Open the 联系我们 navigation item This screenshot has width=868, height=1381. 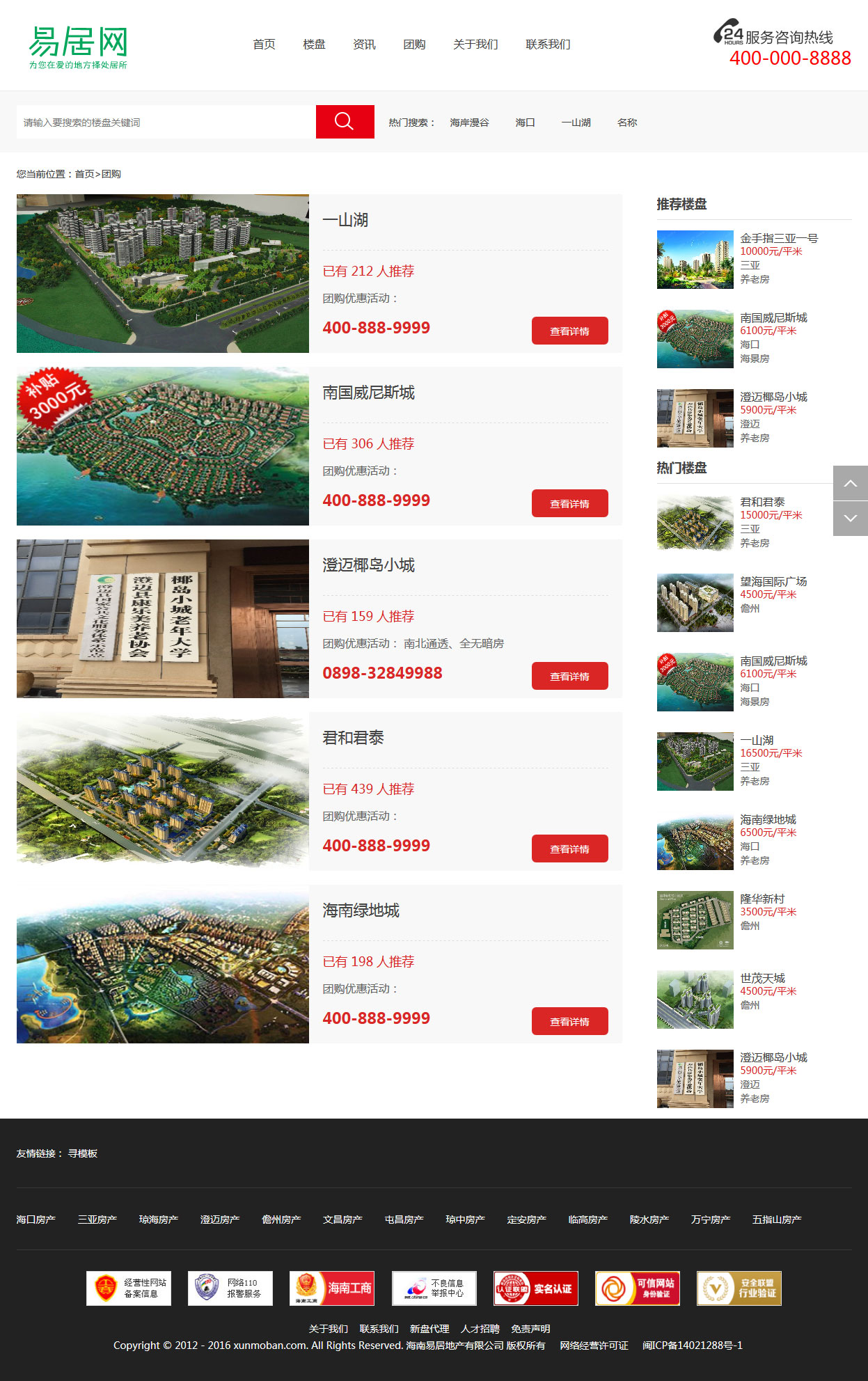click(x=548, y=45)
